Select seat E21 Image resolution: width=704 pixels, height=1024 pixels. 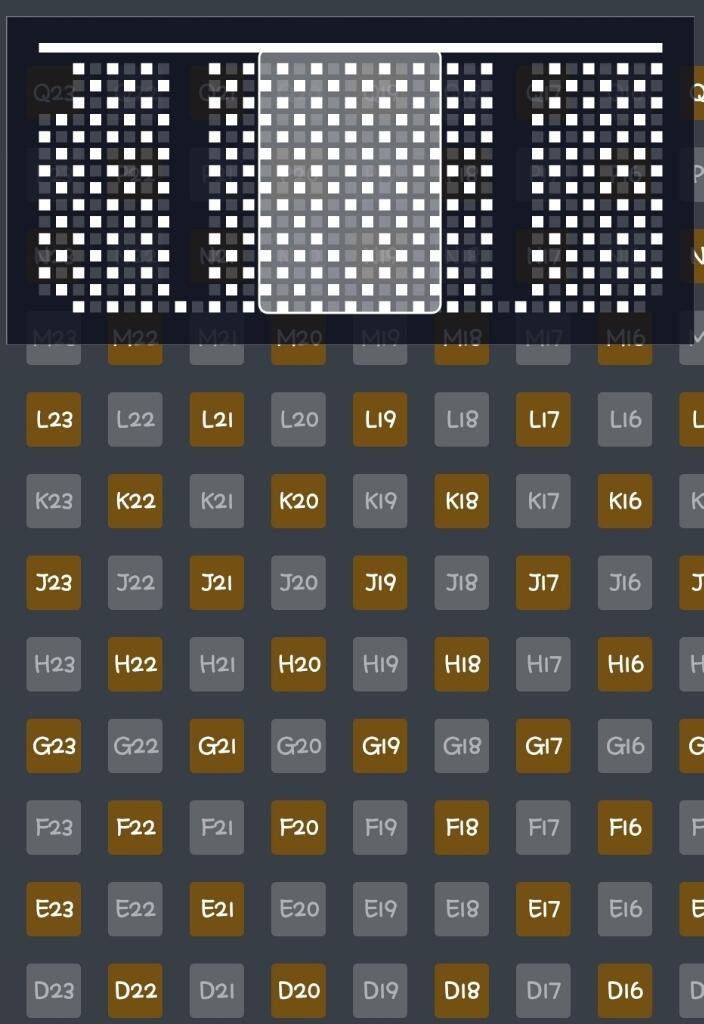tap(217, 909)
